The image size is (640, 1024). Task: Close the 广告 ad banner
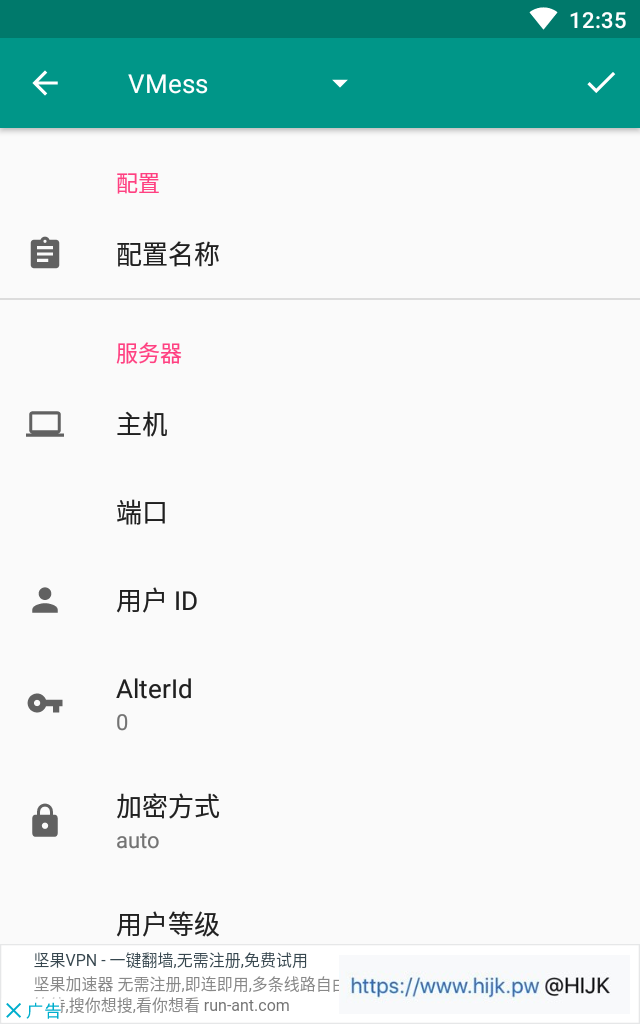tap(14, 1010)
